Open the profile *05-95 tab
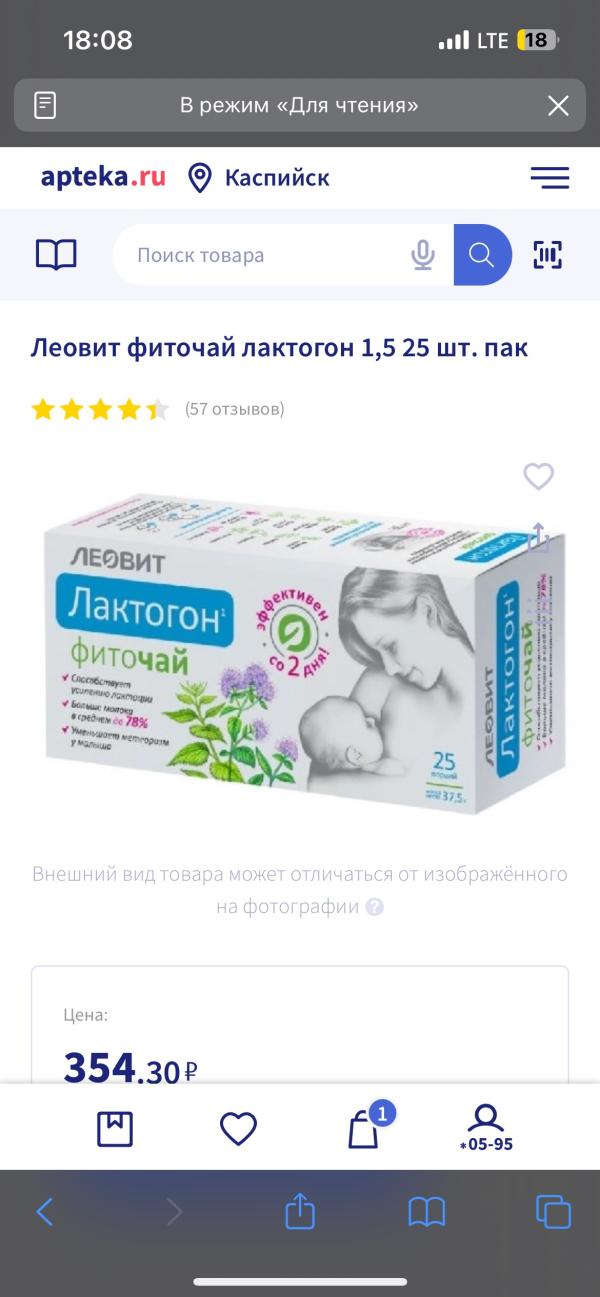This screenshot has height=1297, width=600. point(486,1129)
